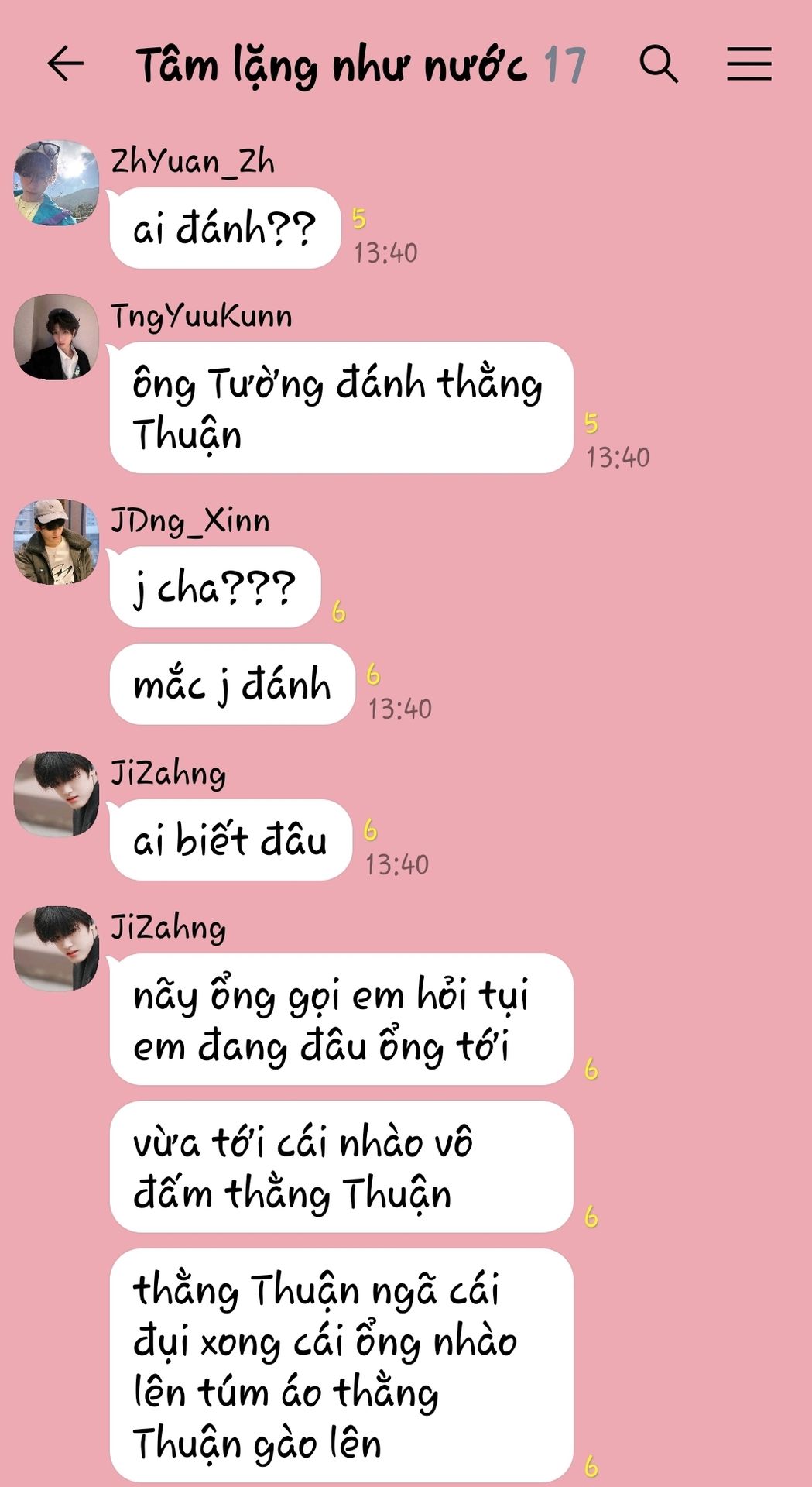
Task: Open JiZahng's avatar above 'ai biết đâu'
Action: [57, 794]
